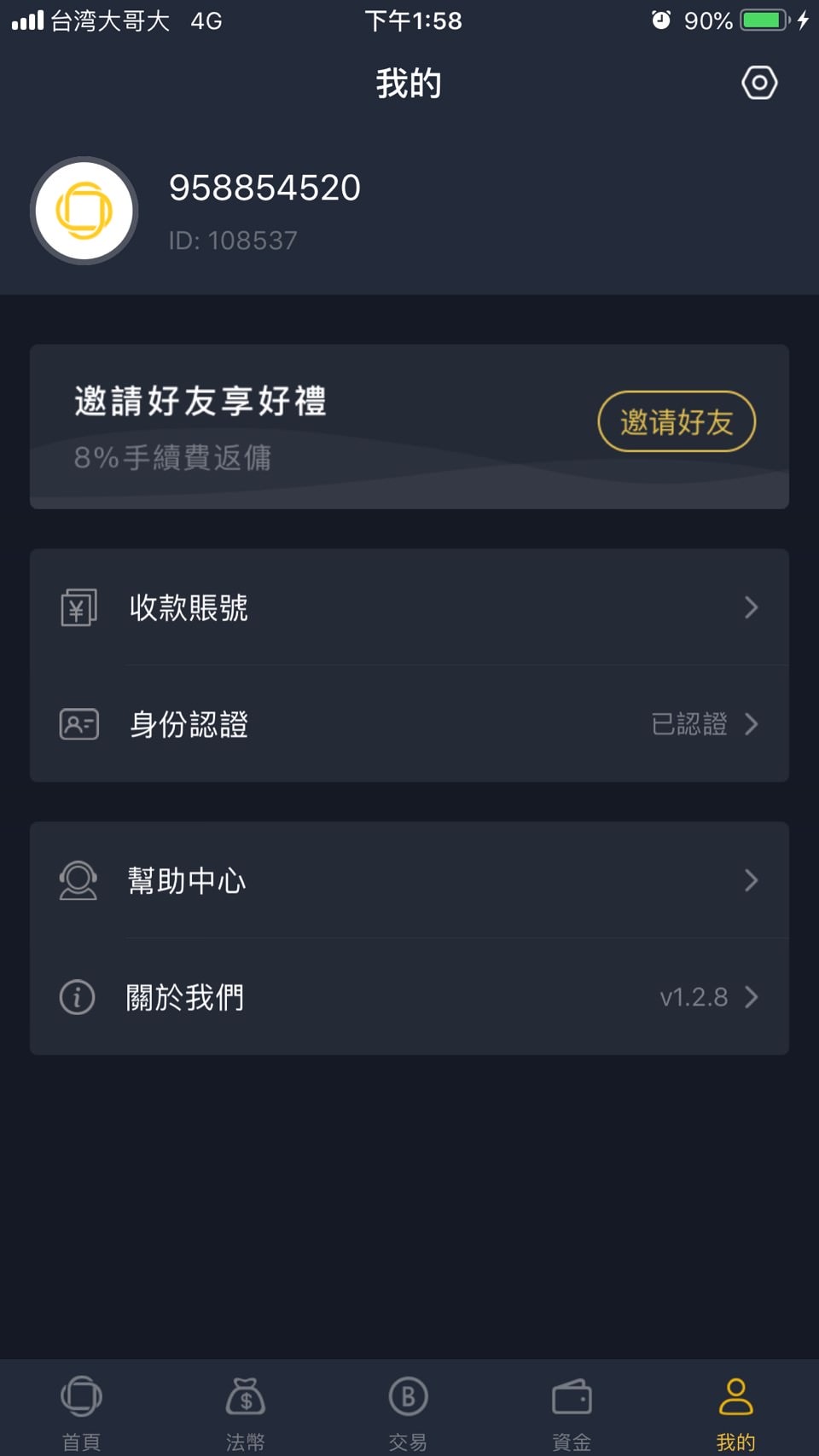Select the 收款賬號 payment account icon
This screenshot has height=1456, width=819.
(78, 607)
